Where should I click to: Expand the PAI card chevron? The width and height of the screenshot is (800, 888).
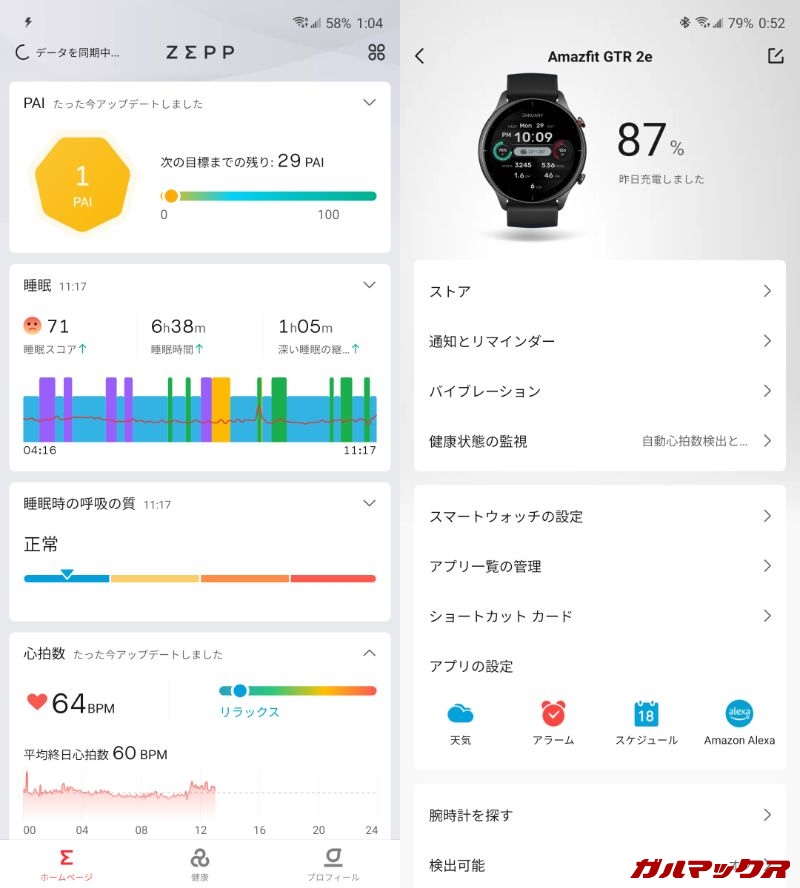(369, 102)
